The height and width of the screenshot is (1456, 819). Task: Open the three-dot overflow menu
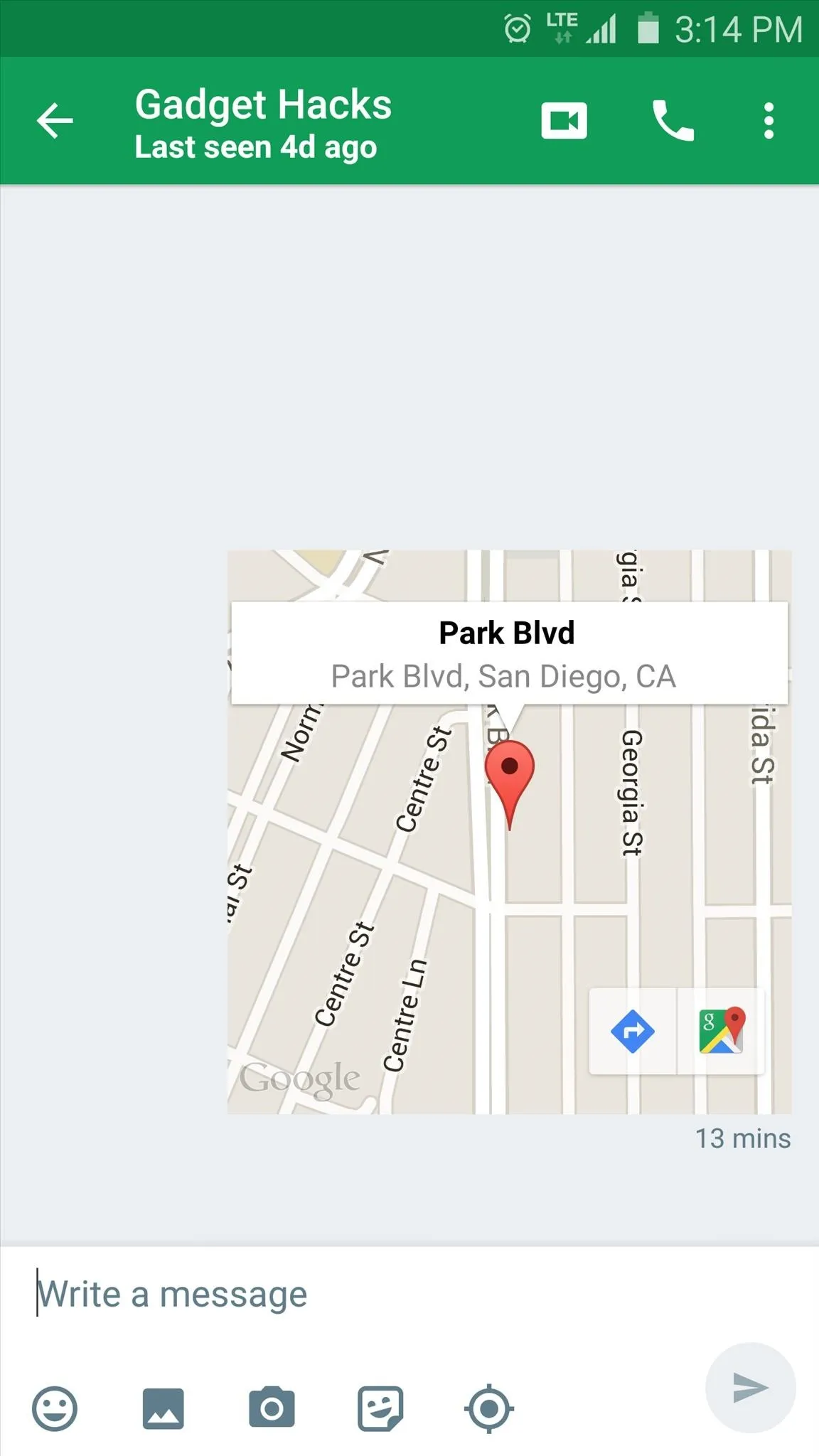pos(769,121)
